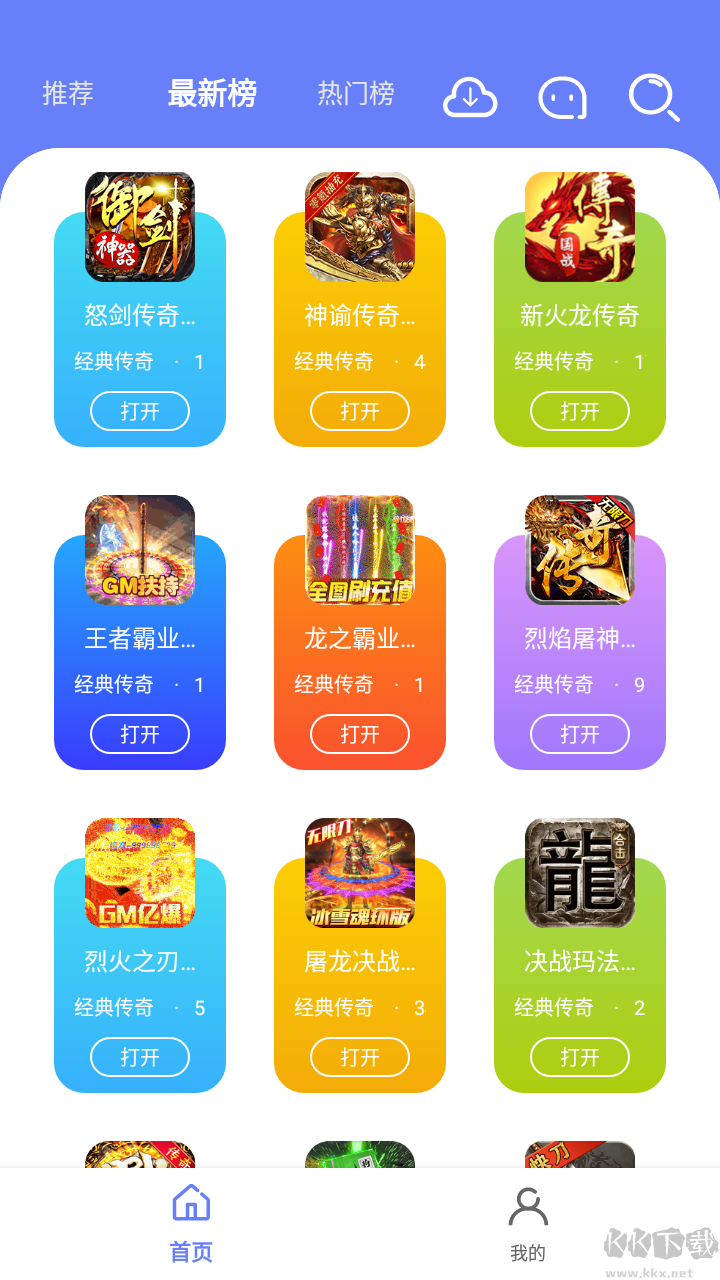Tap the 全图刷充值 icon of 龙之霸业
720x1280 pixels.
(359, 550)
